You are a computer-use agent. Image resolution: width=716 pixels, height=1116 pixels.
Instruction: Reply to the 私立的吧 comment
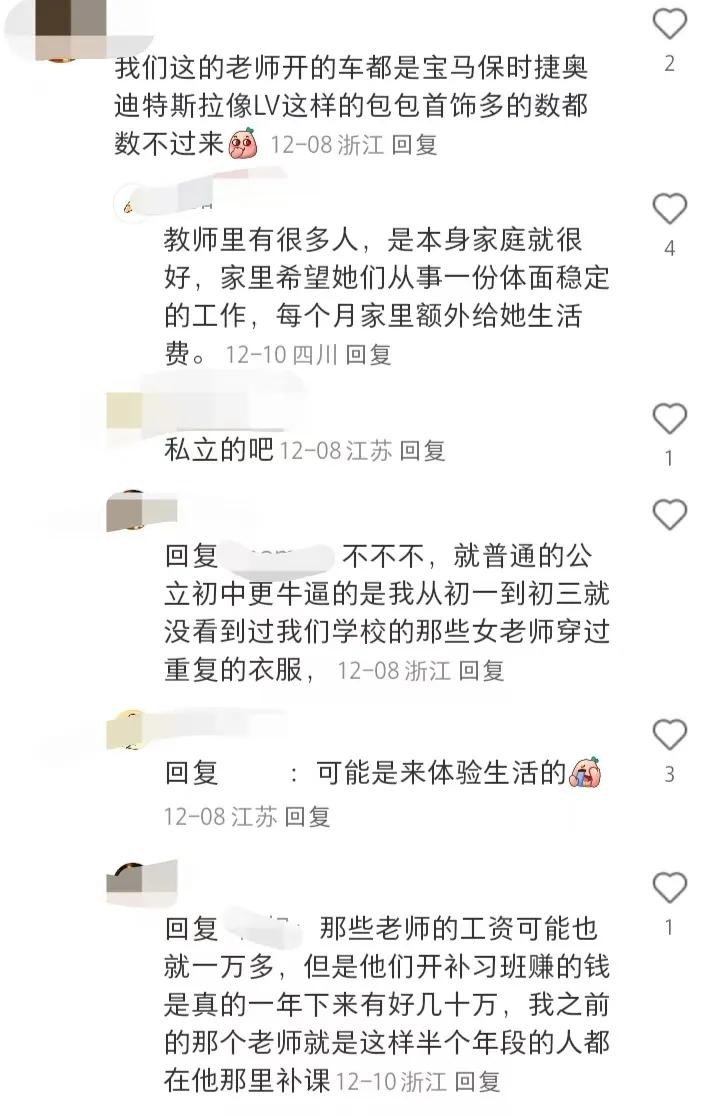point(422,451)
